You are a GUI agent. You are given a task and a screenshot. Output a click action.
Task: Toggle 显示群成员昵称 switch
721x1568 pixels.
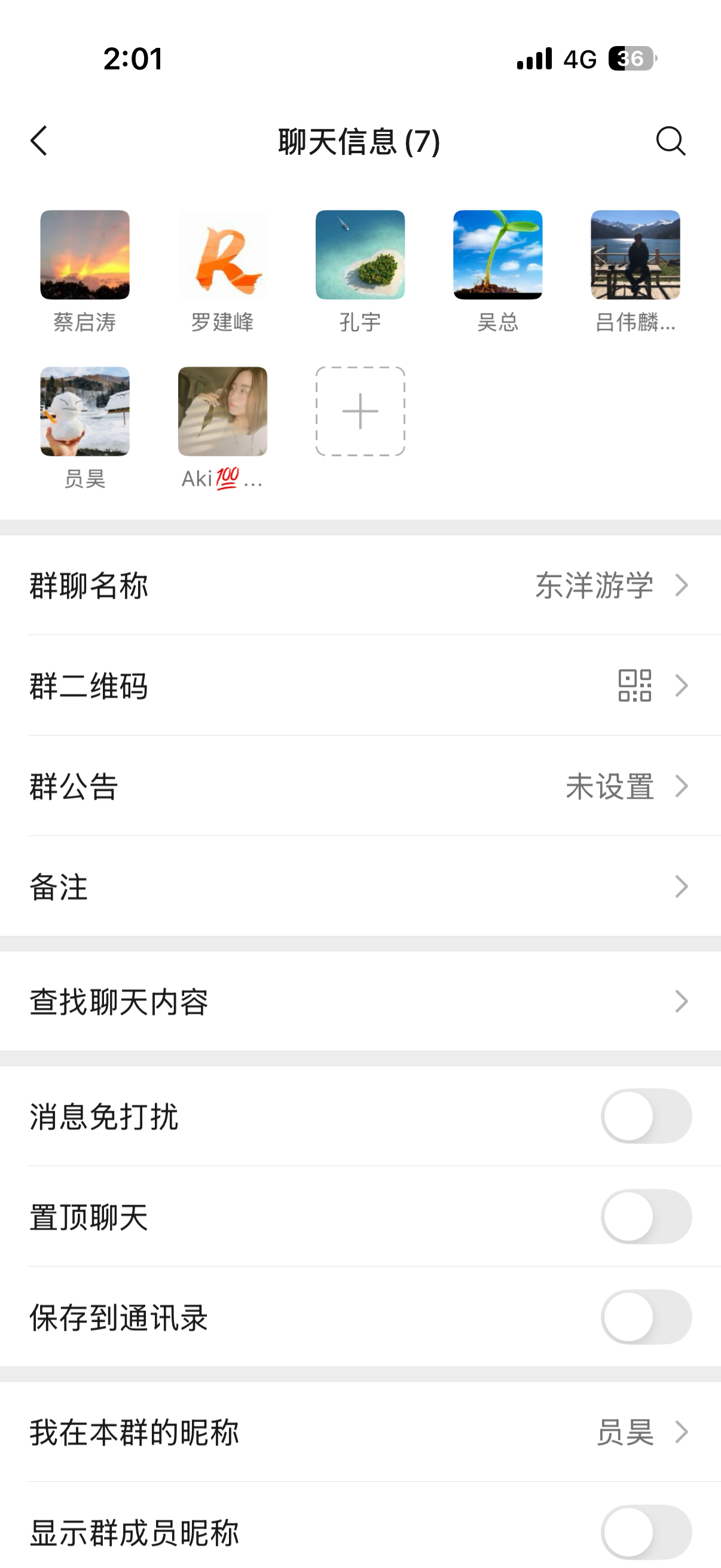coord(646,1534)
